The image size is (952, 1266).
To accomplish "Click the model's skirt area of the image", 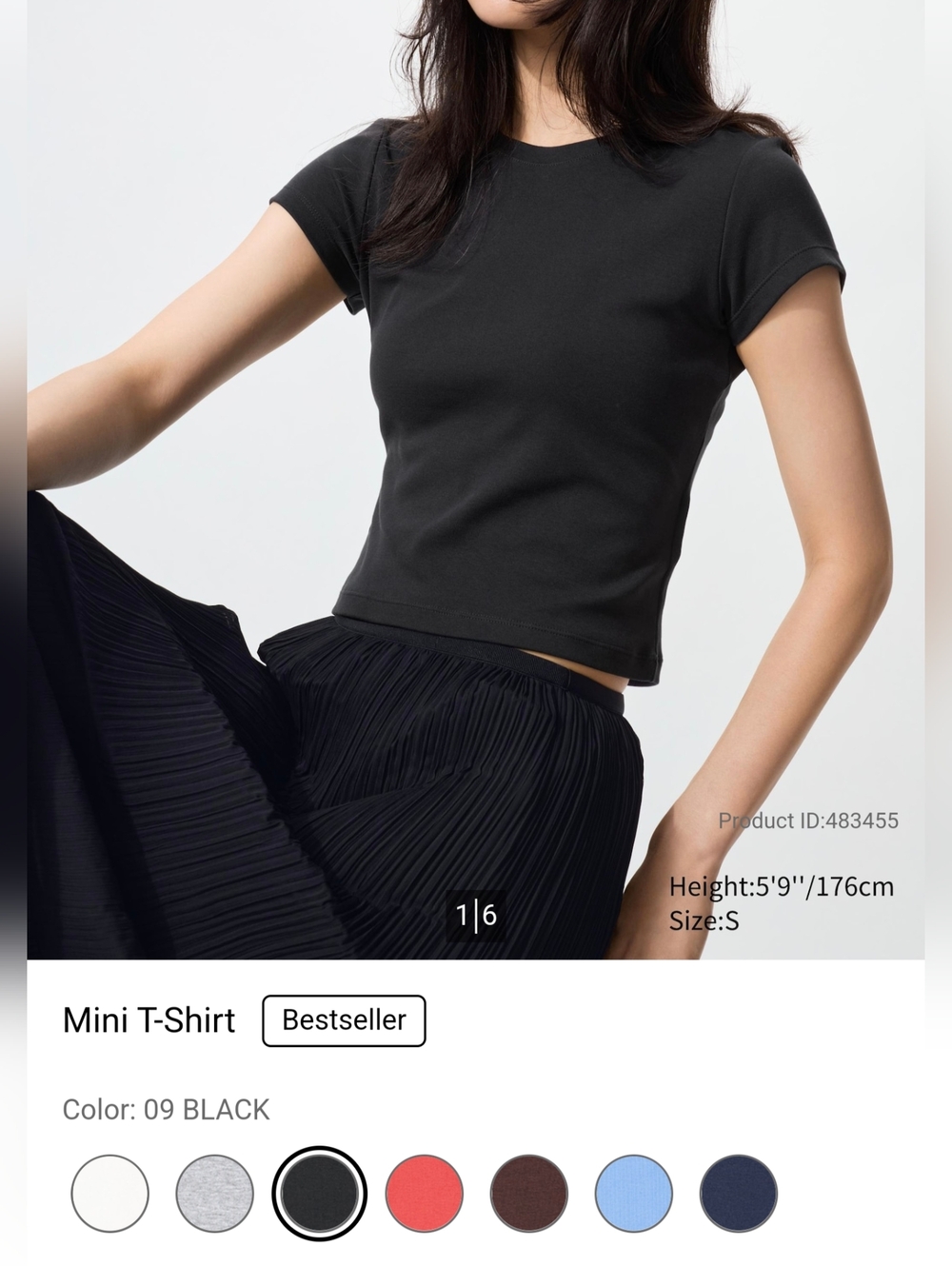I will point(286,809).
